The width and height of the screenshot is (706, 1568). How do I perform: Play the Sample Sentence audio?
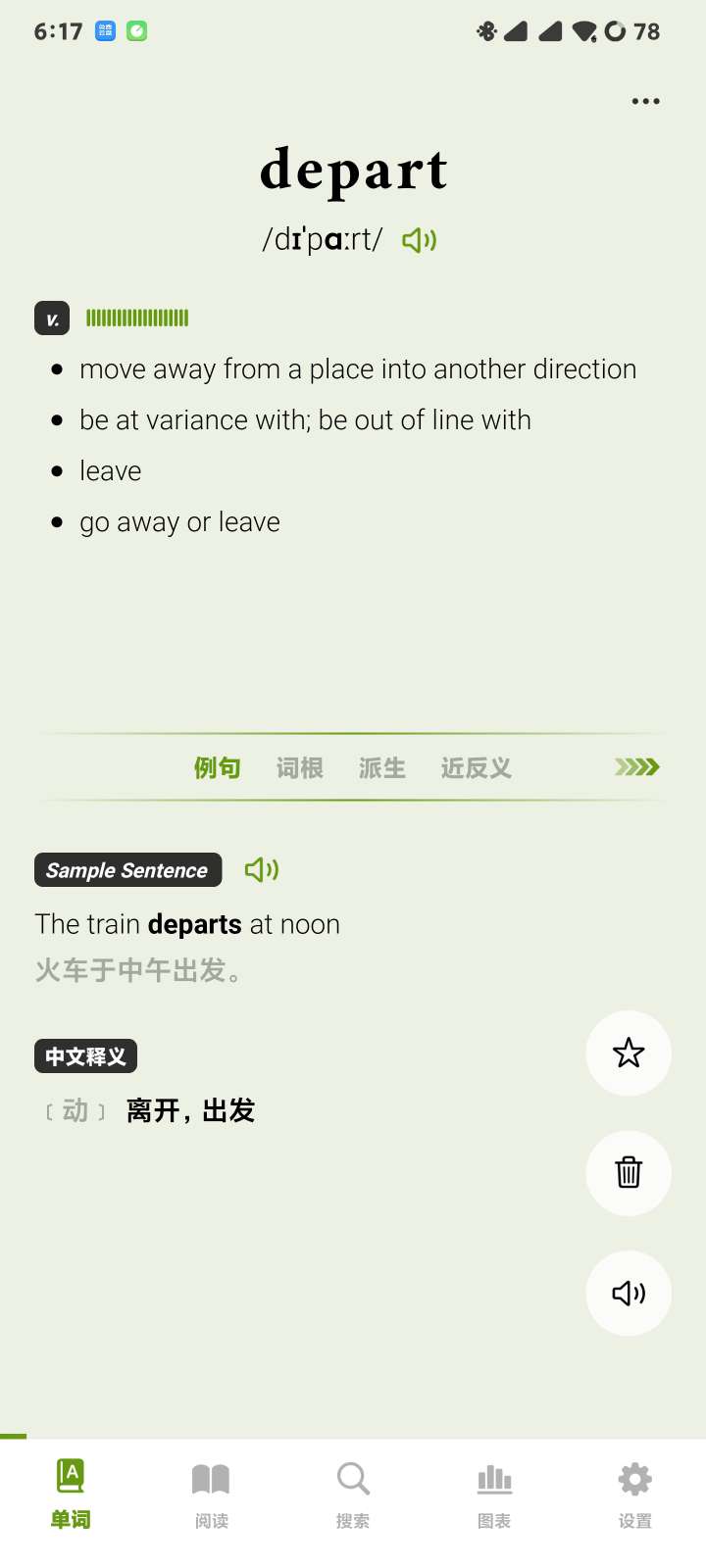[x=262, y=869]
